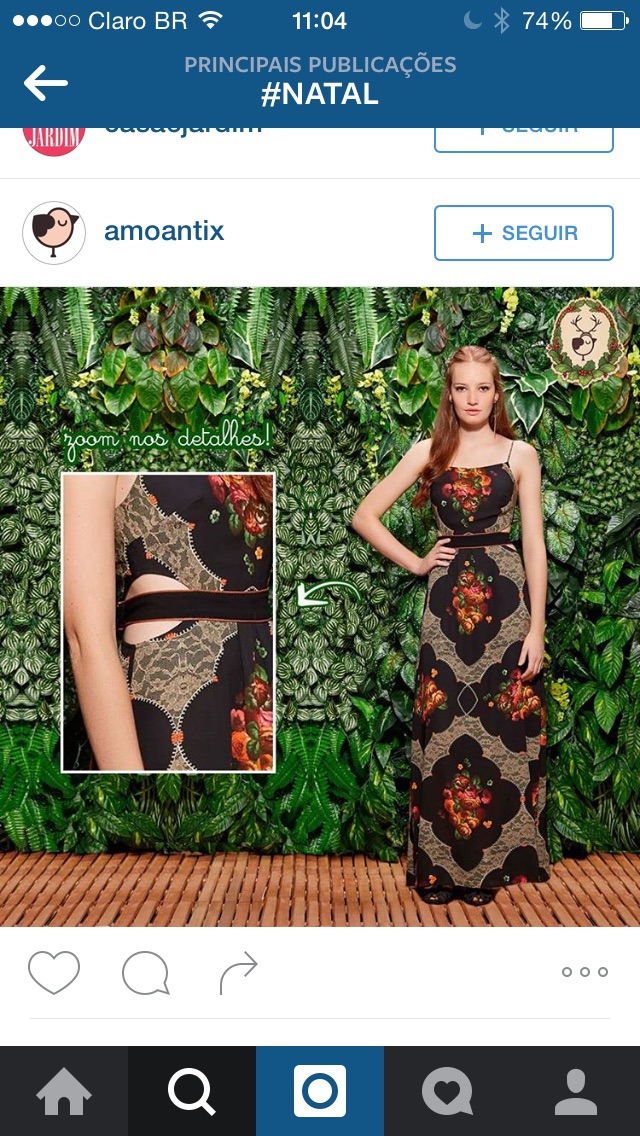
Task: Follow the amoantix account
Action: point(523,233)
